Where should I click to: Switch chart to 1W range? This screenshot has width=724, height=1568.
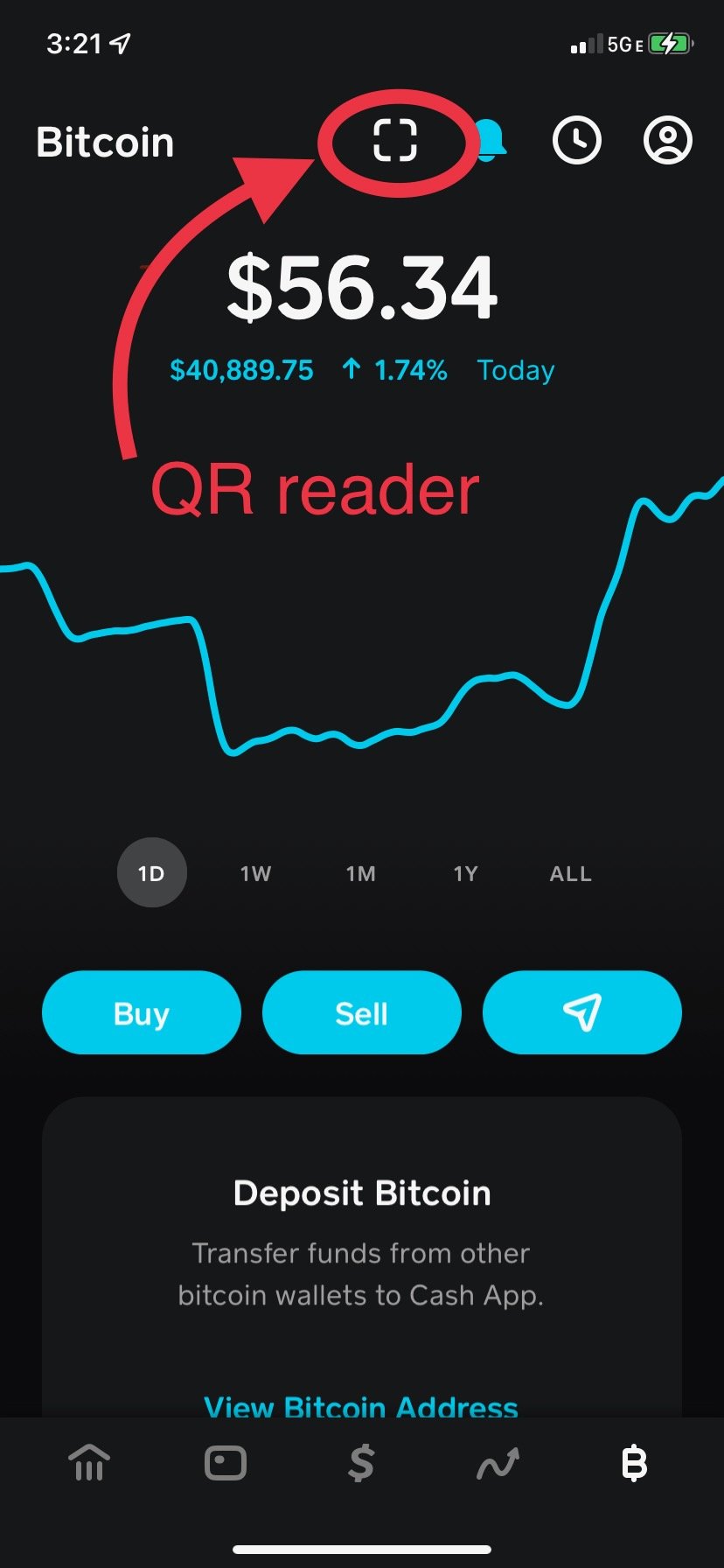tap(256, 873)
